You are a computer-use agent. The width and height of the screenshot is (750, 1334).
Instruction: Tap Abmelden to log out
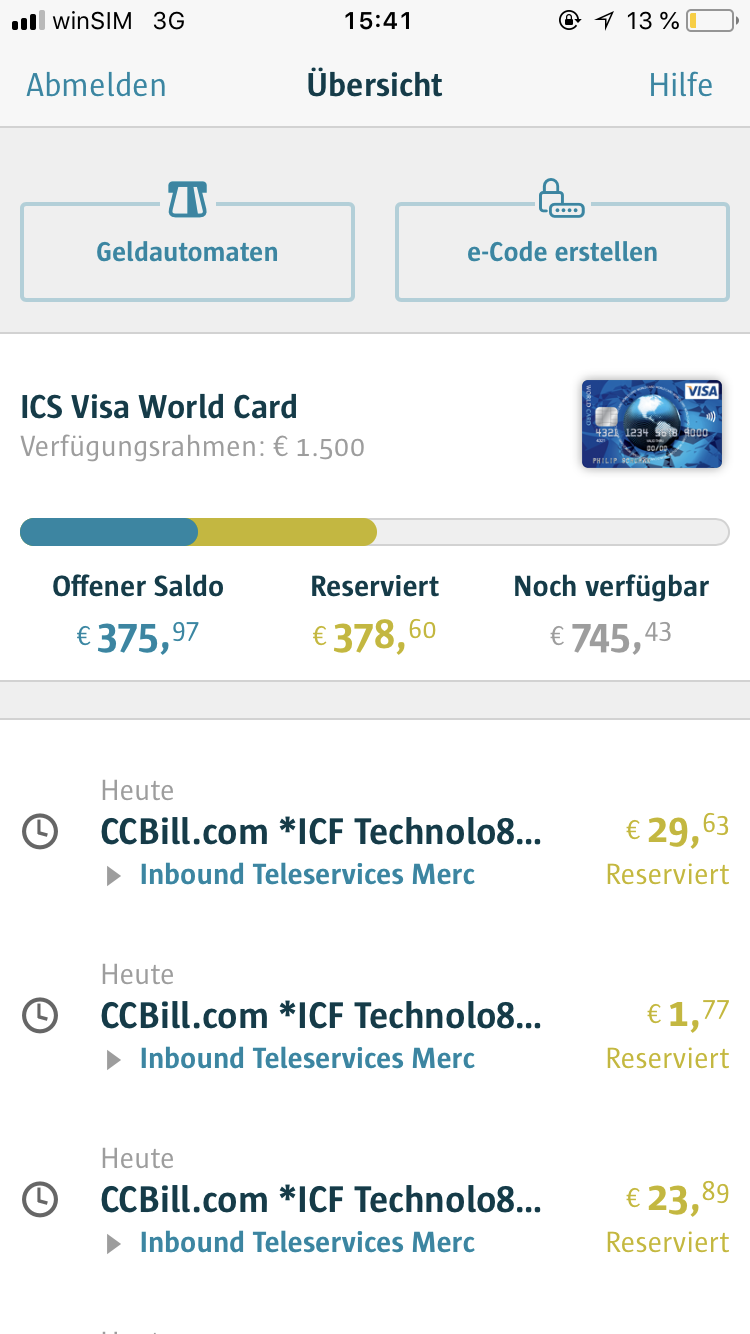pyautogui.click(x=96, y=85)
